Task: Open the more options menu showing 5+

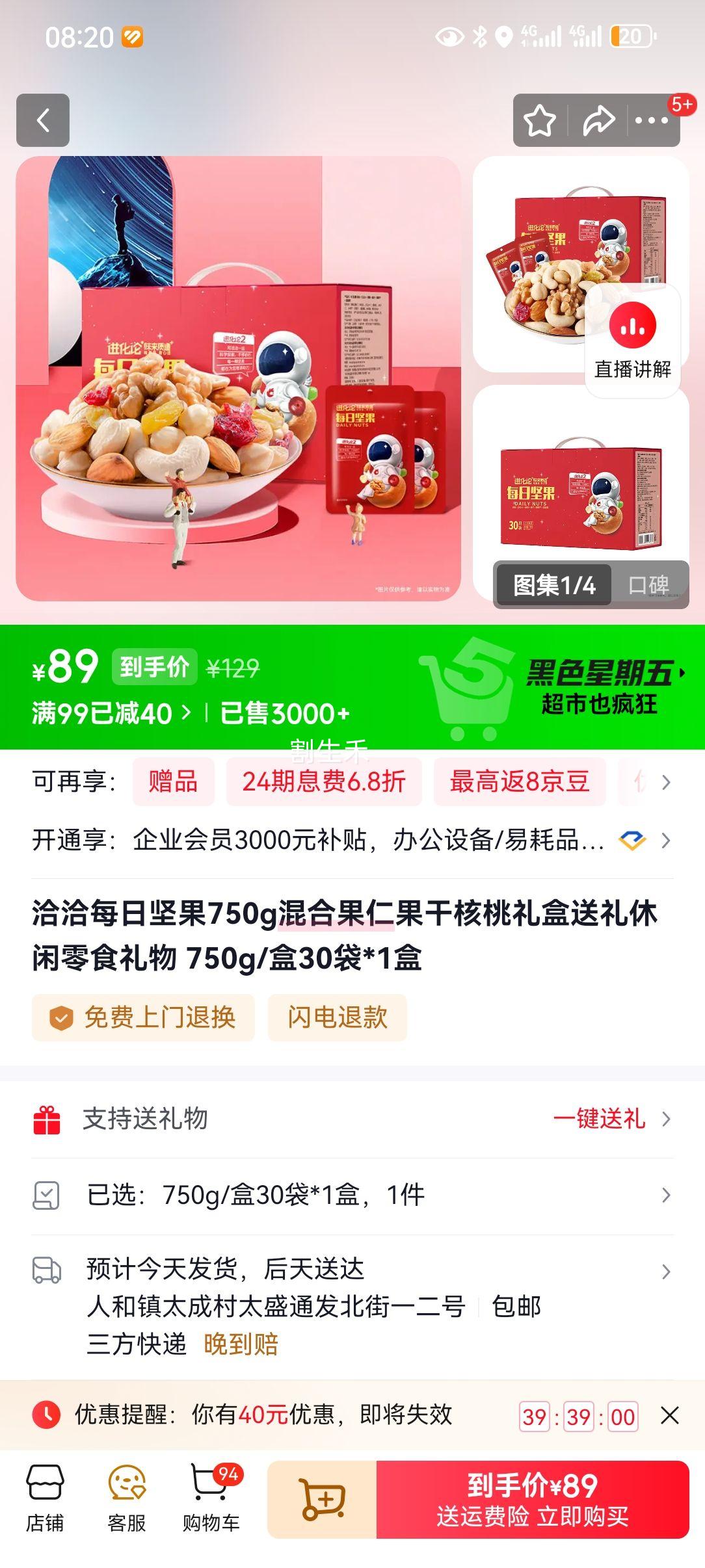Action: [x=653, y=120]
